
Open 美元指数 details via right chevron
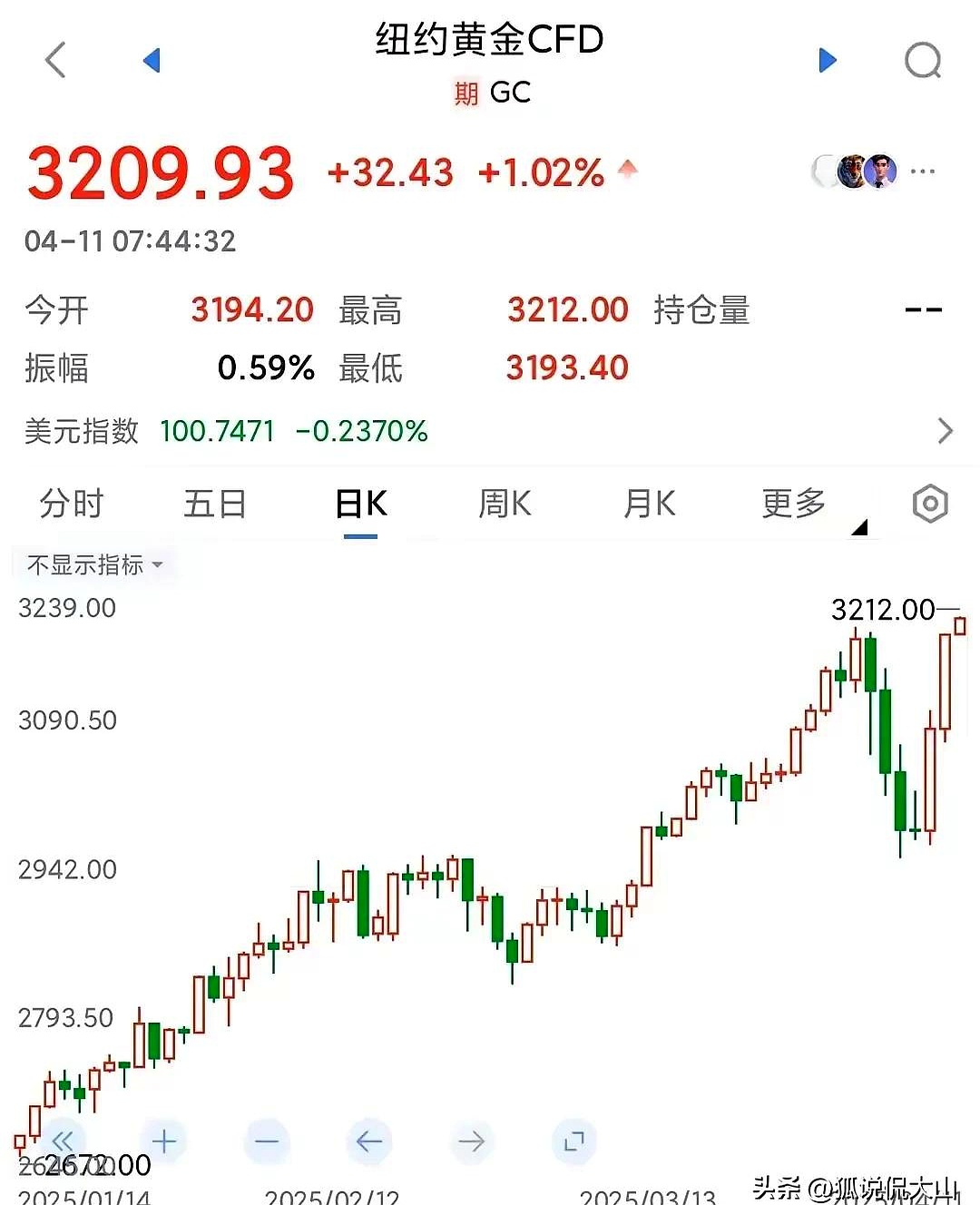click(945, 430)
